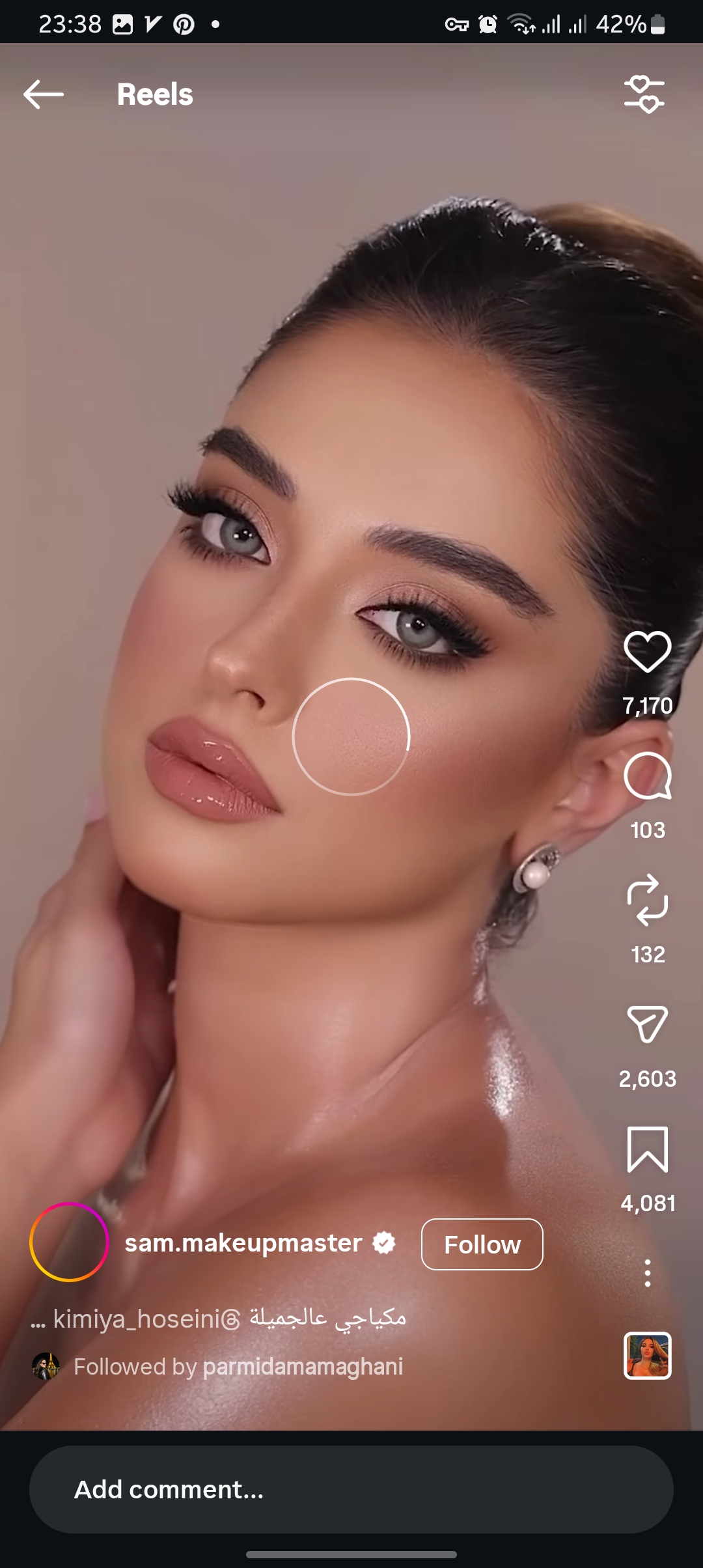The image size is (703, 1568).
Task: Open the sam.makeupmaster username
Action: pyautogui.click(x=243, y=1243)
